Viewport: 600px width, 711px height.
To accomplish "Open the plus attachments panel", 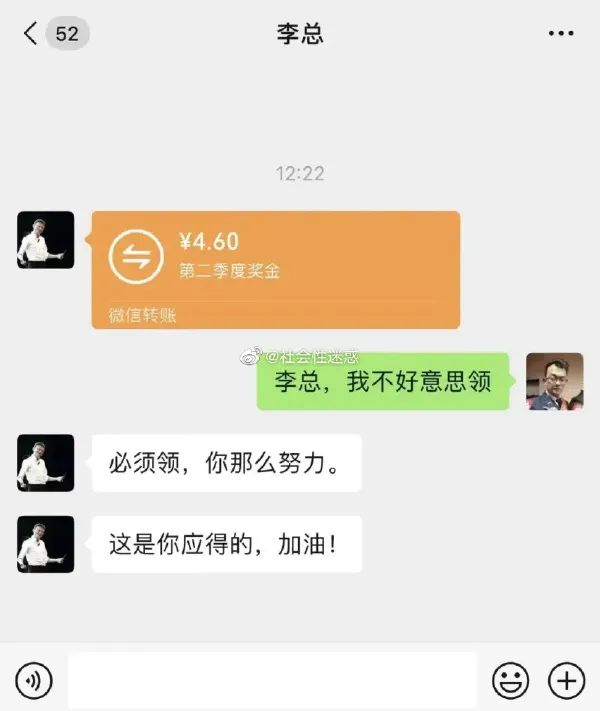I will click(566, 681).
